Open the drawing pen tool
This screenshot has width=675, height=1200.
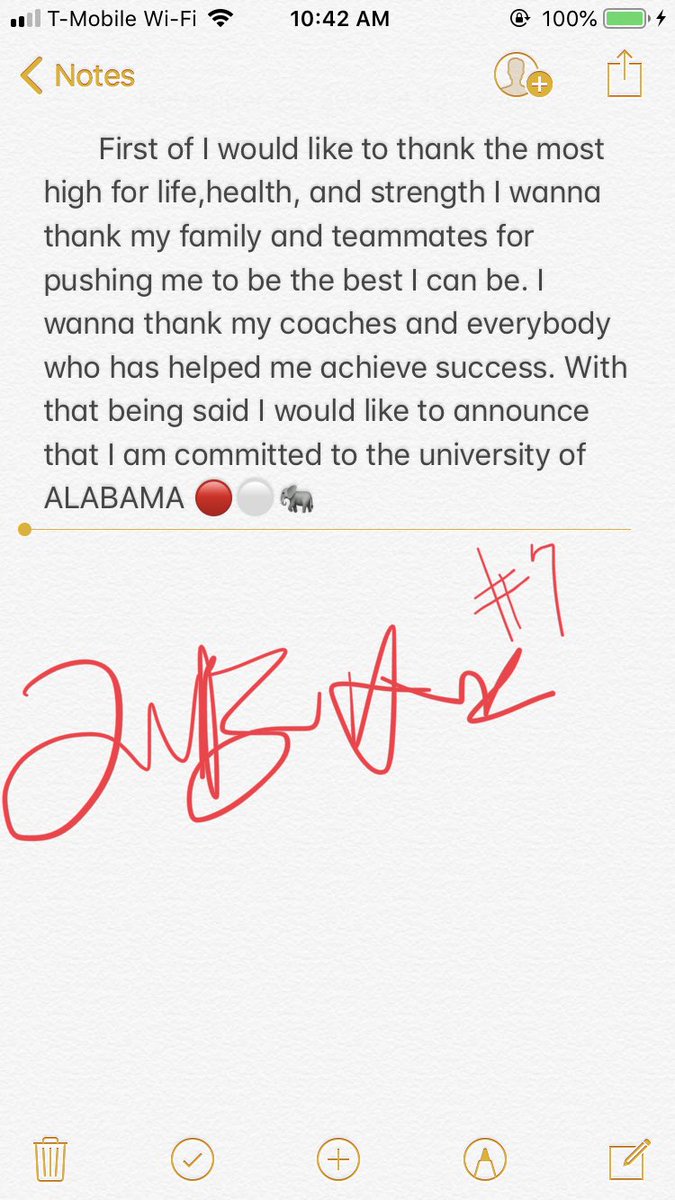pos(485,1160)
